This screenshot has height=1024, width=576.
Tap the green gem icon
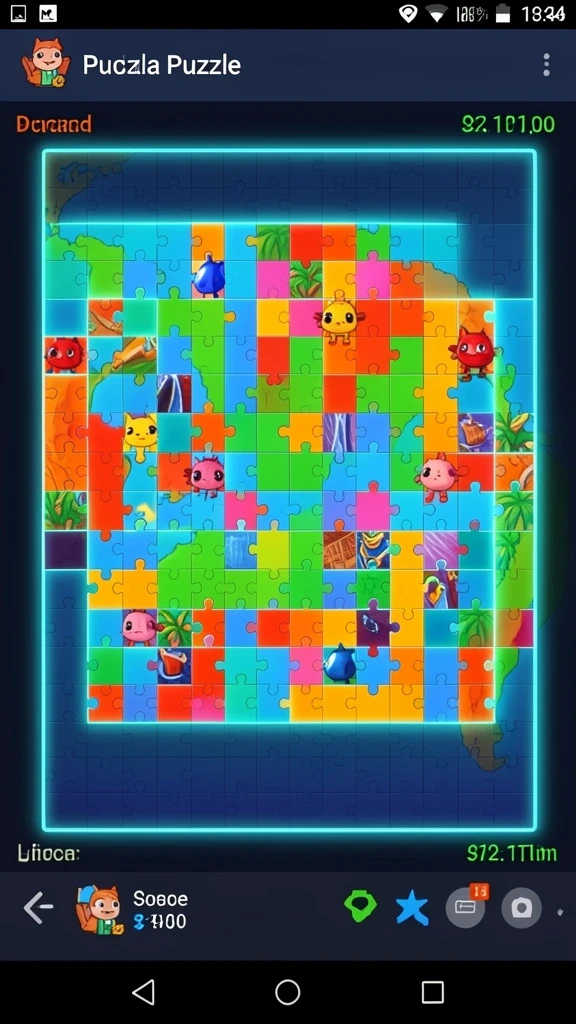pos(360,907)
